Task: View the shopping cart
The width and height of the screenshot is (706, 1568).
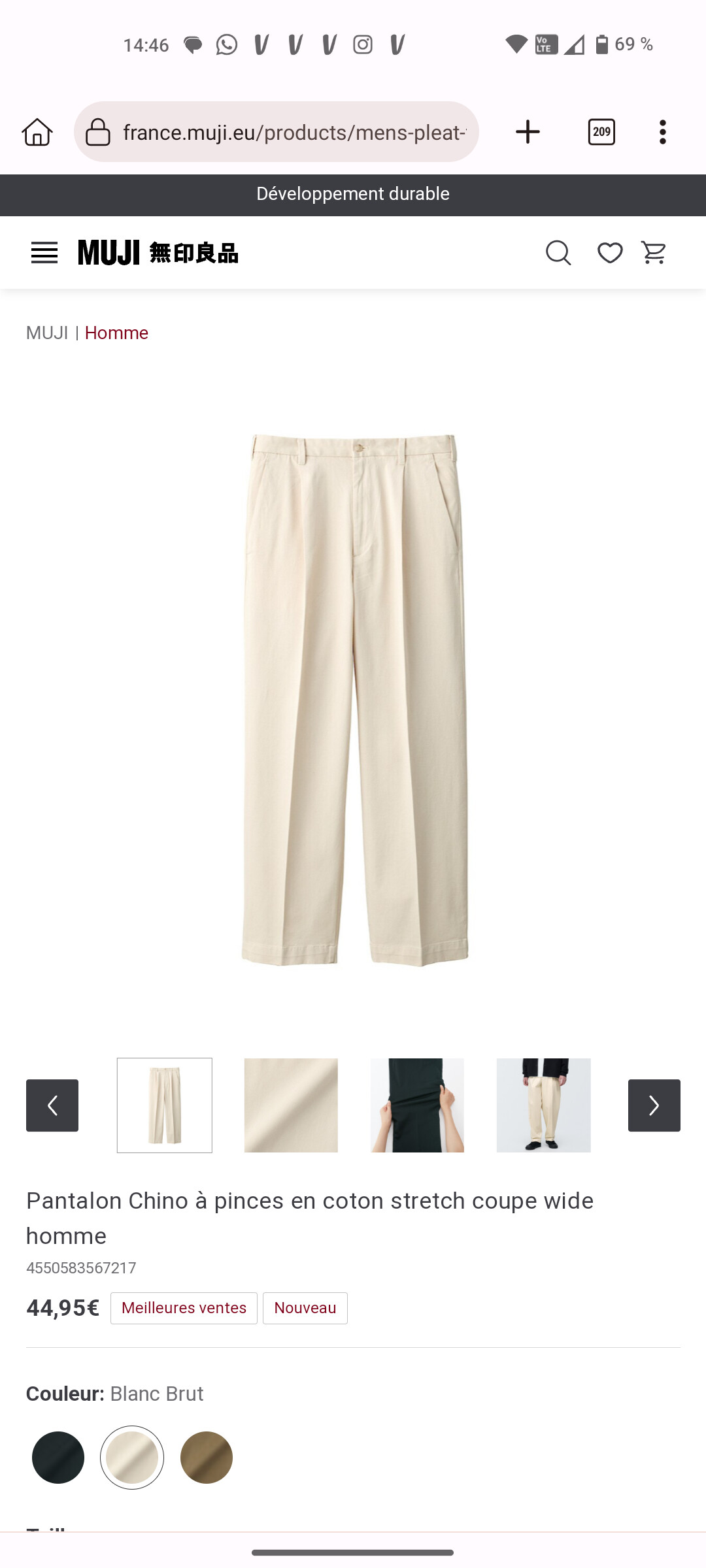Action: click(654, 253)
